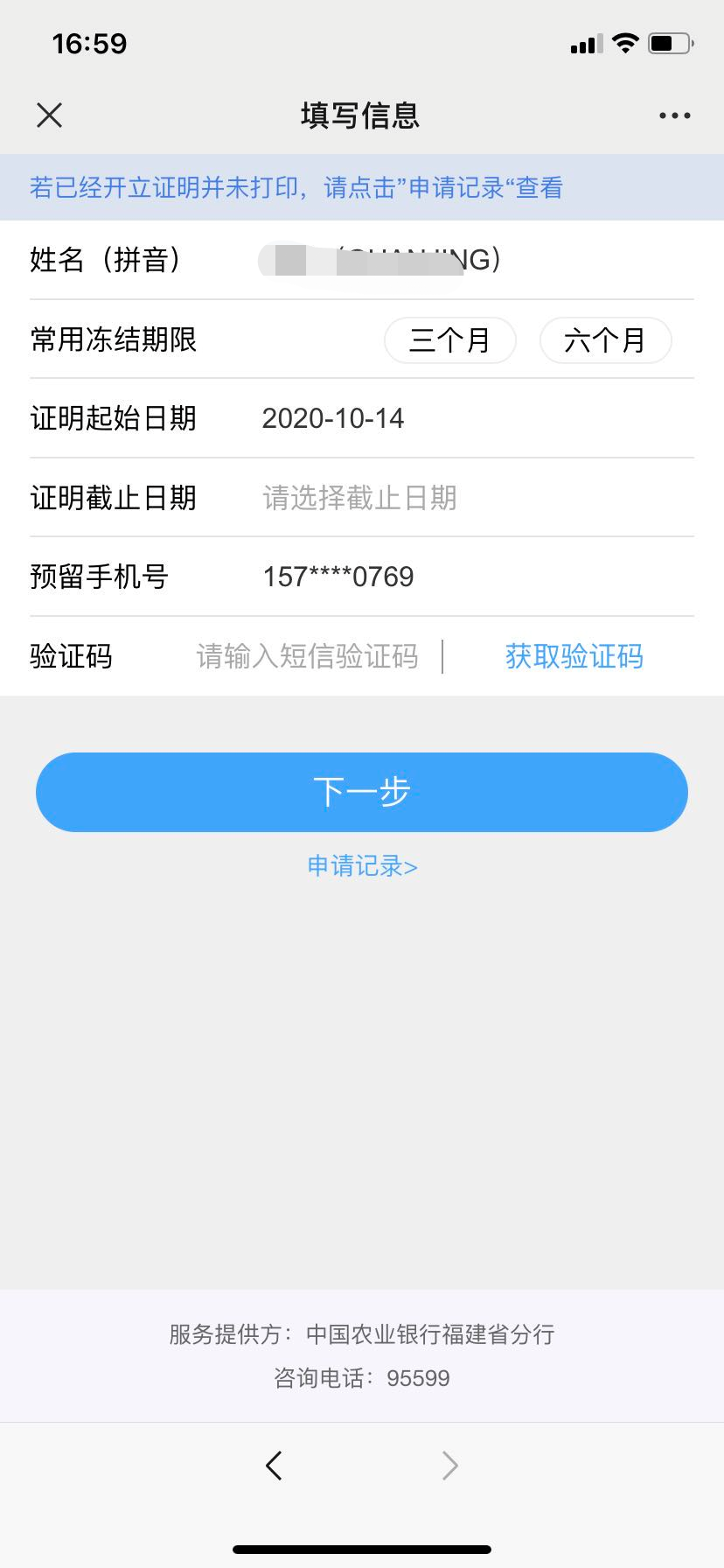Select the 三个月 freeze period
The height and width of the screenshot is (1568, 724).
point(450,340)
